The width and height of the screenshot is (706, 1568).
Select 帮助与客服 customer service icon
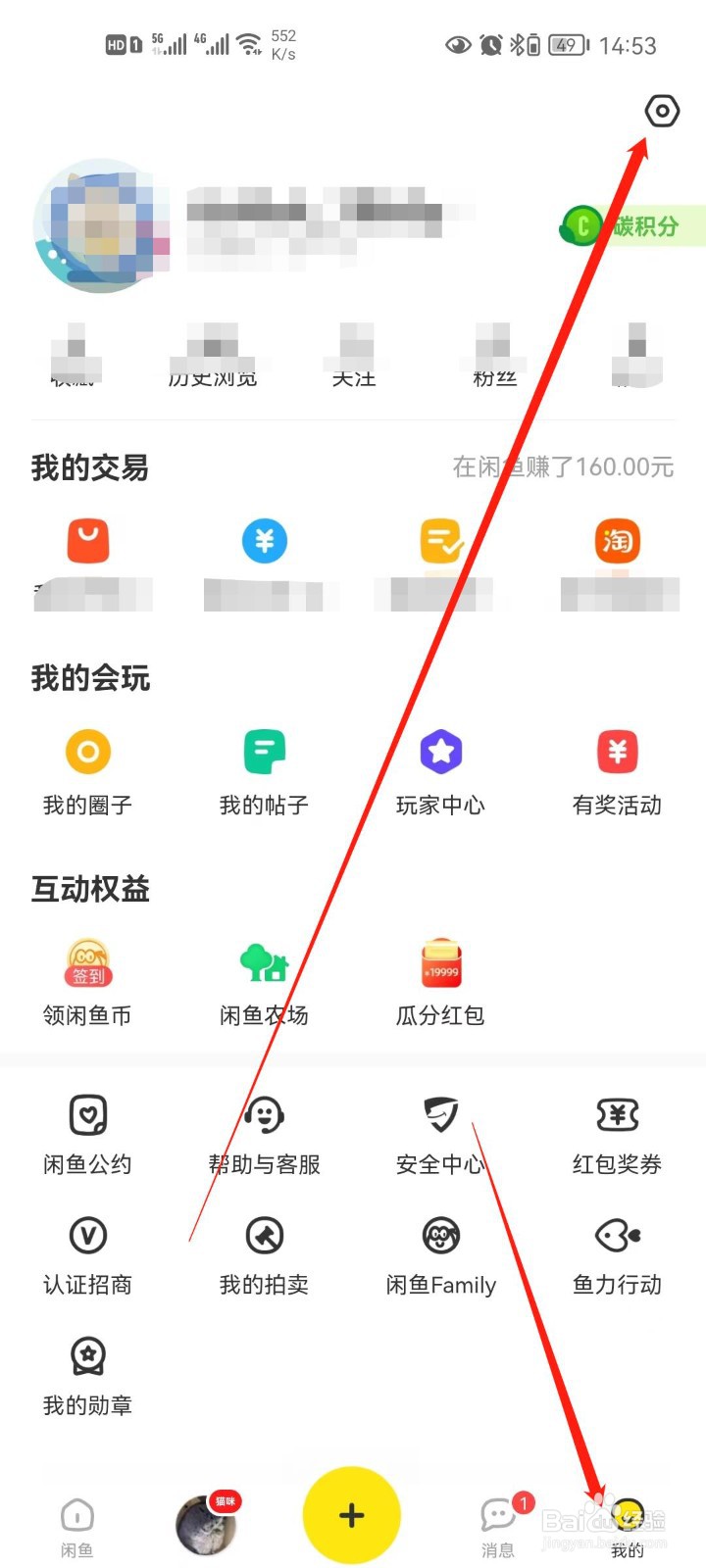(265, 1114)
